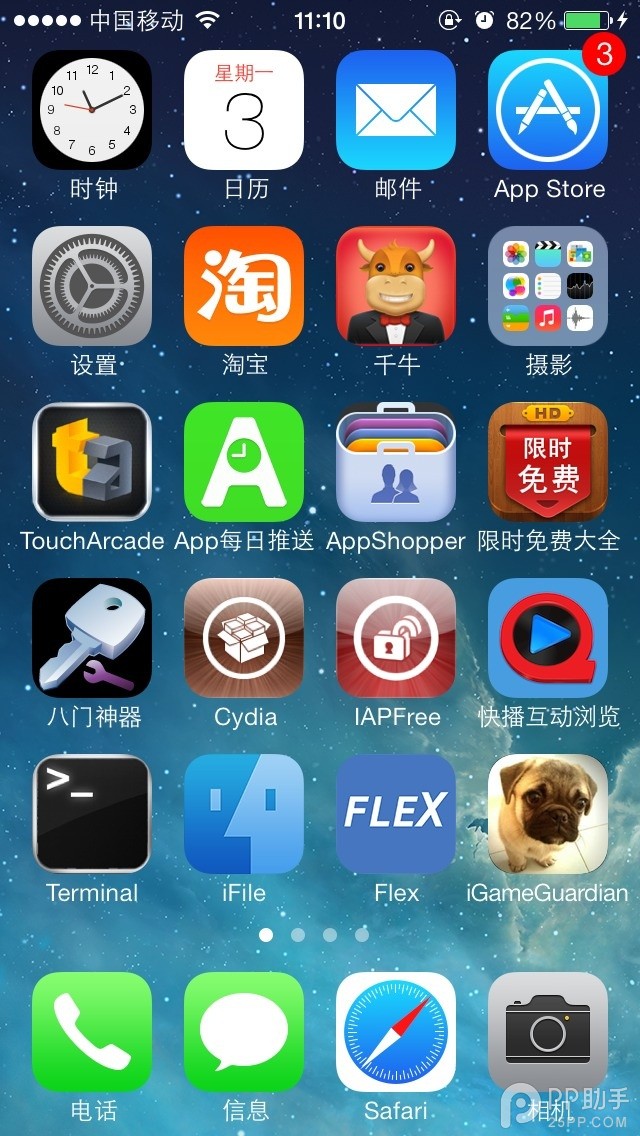Launch 八门神器

pos(92,638)
